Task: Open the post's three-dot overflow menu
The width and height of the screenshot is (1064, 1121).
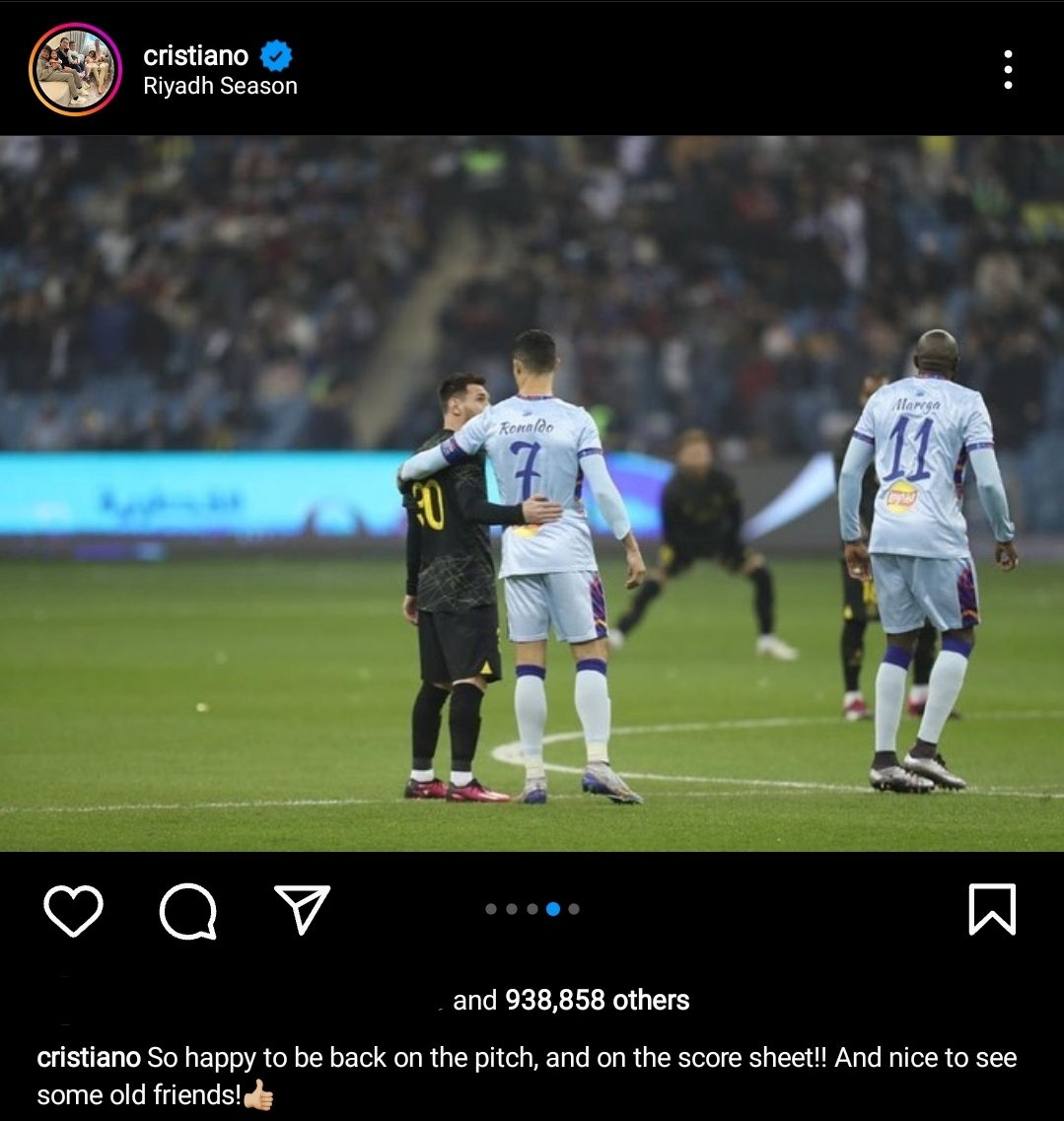Action: point(1007,70)
